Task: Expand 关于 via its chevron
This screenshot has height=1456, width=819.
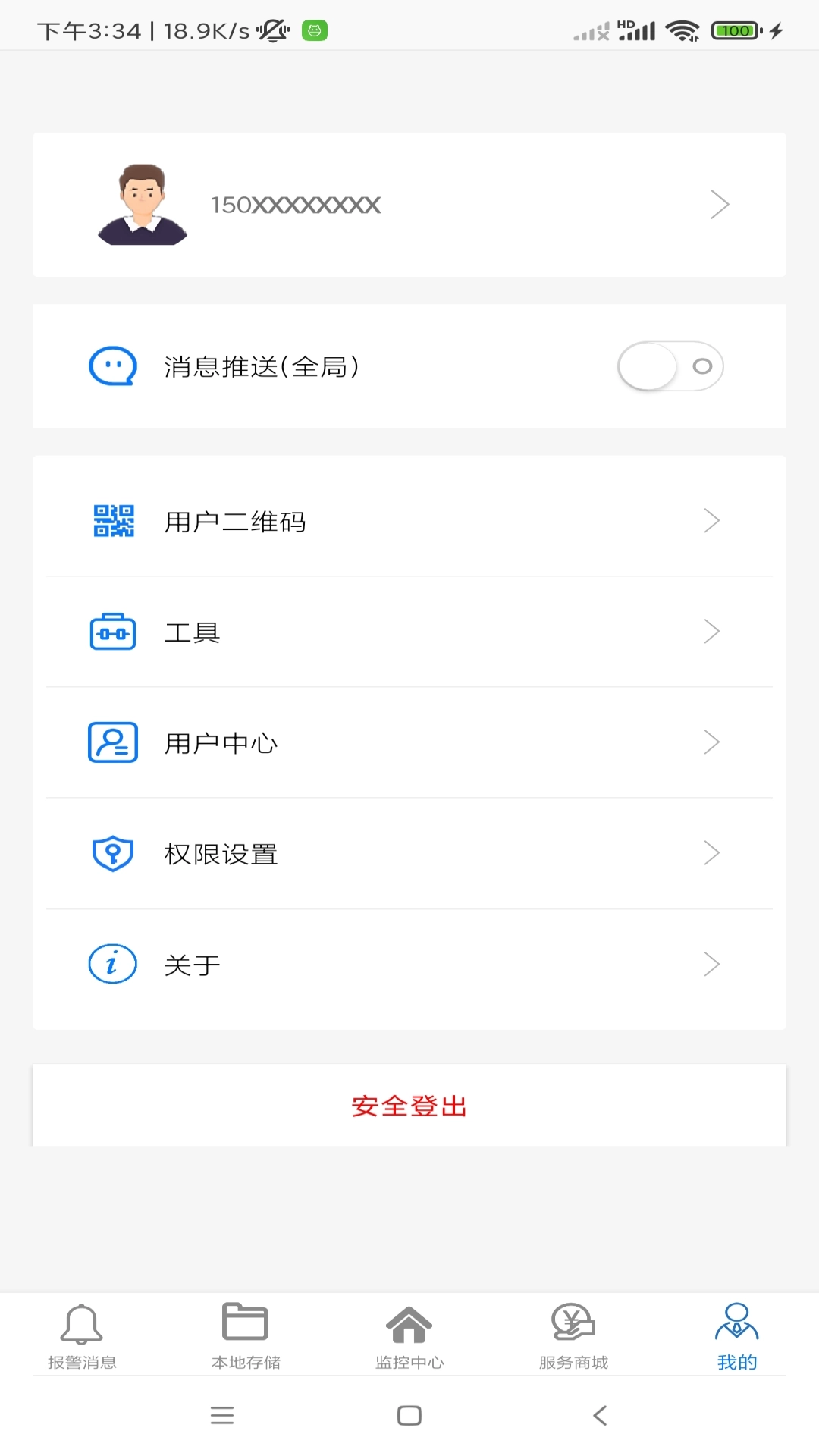Action: pyautogui.click(x=711, y=964)
